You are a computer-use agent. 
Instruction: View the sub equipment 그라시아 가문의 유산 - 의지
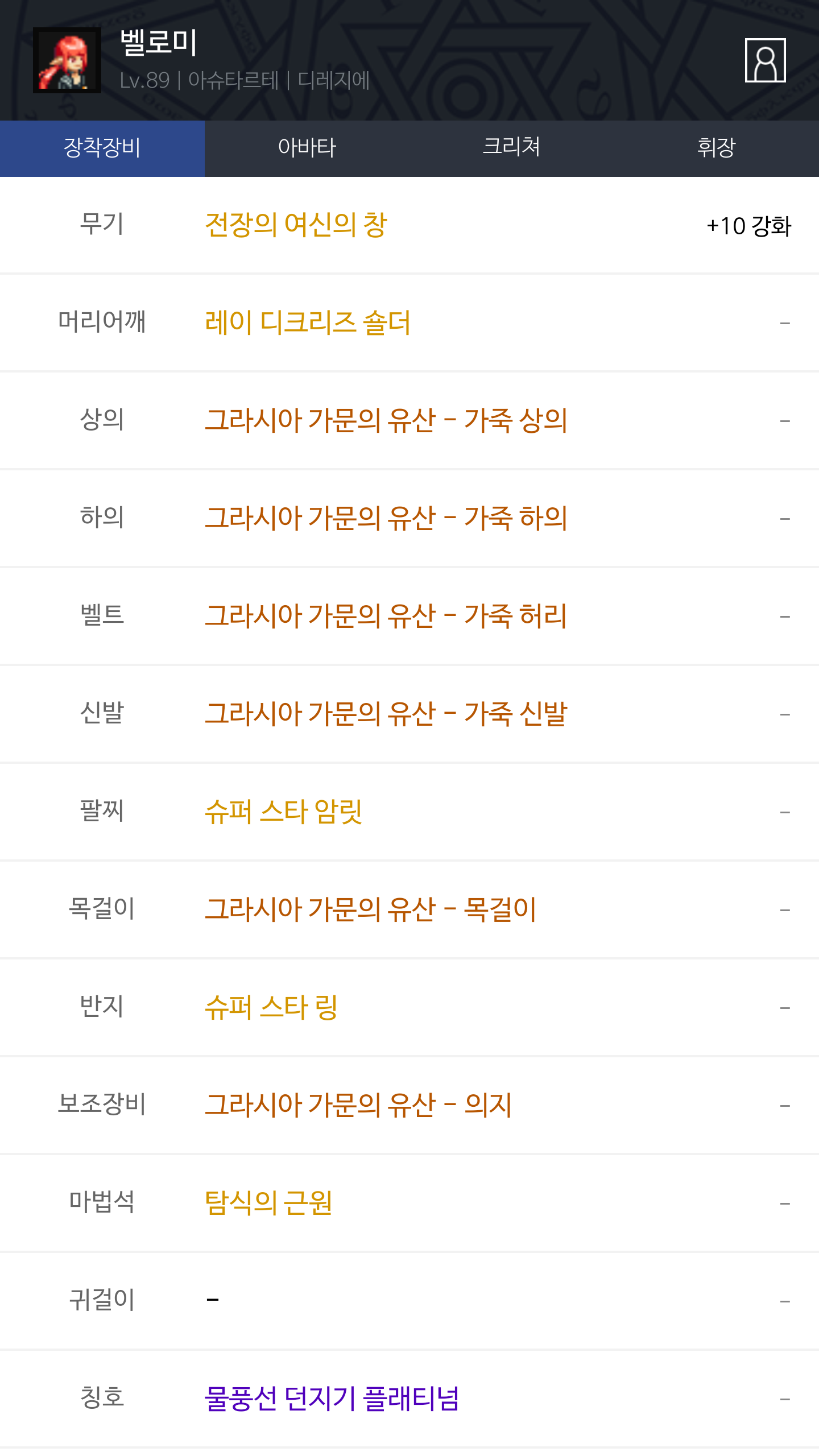click(x=358, y=1106)
